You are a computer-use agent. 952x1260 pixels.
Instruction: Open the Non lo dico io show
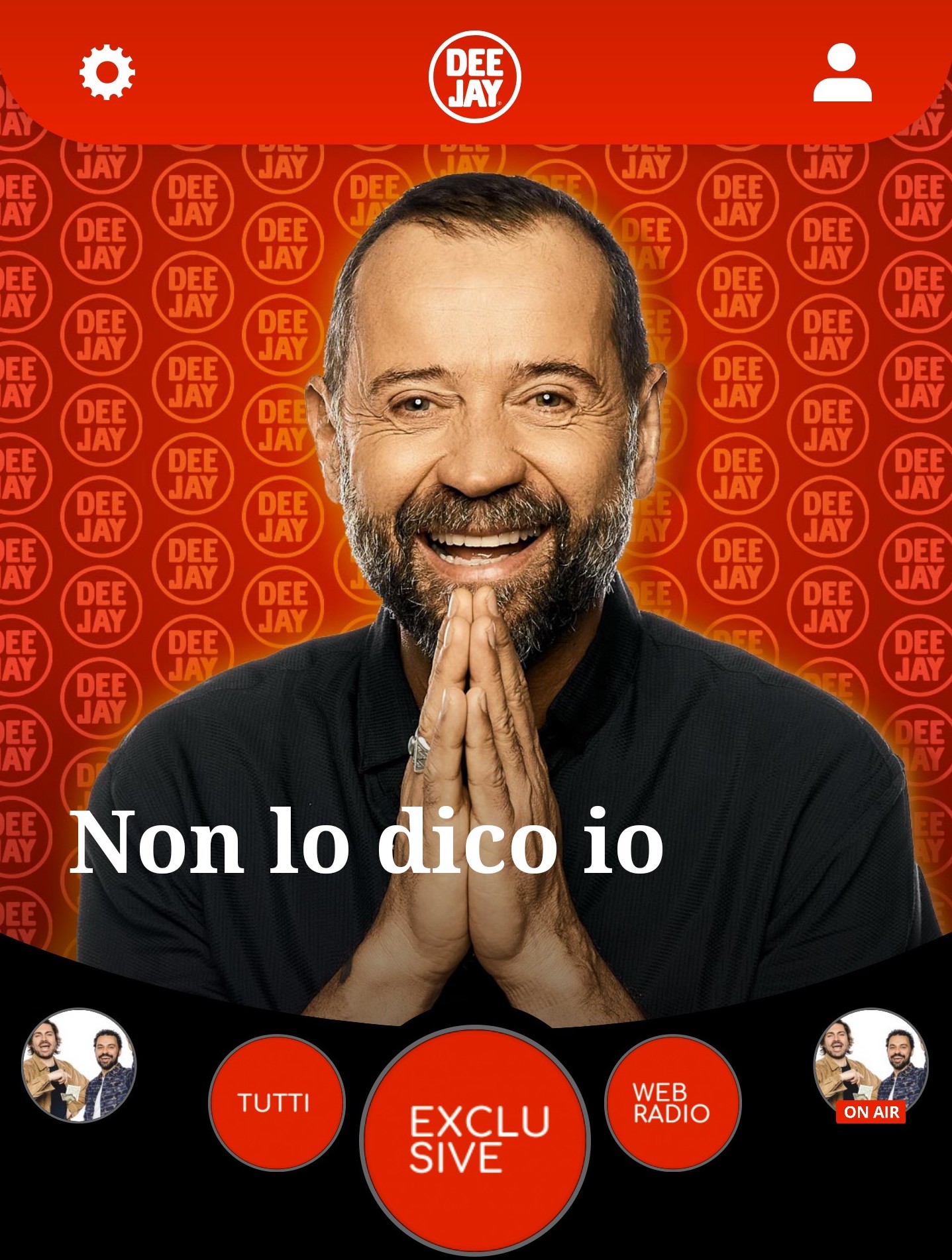[367, 840]
